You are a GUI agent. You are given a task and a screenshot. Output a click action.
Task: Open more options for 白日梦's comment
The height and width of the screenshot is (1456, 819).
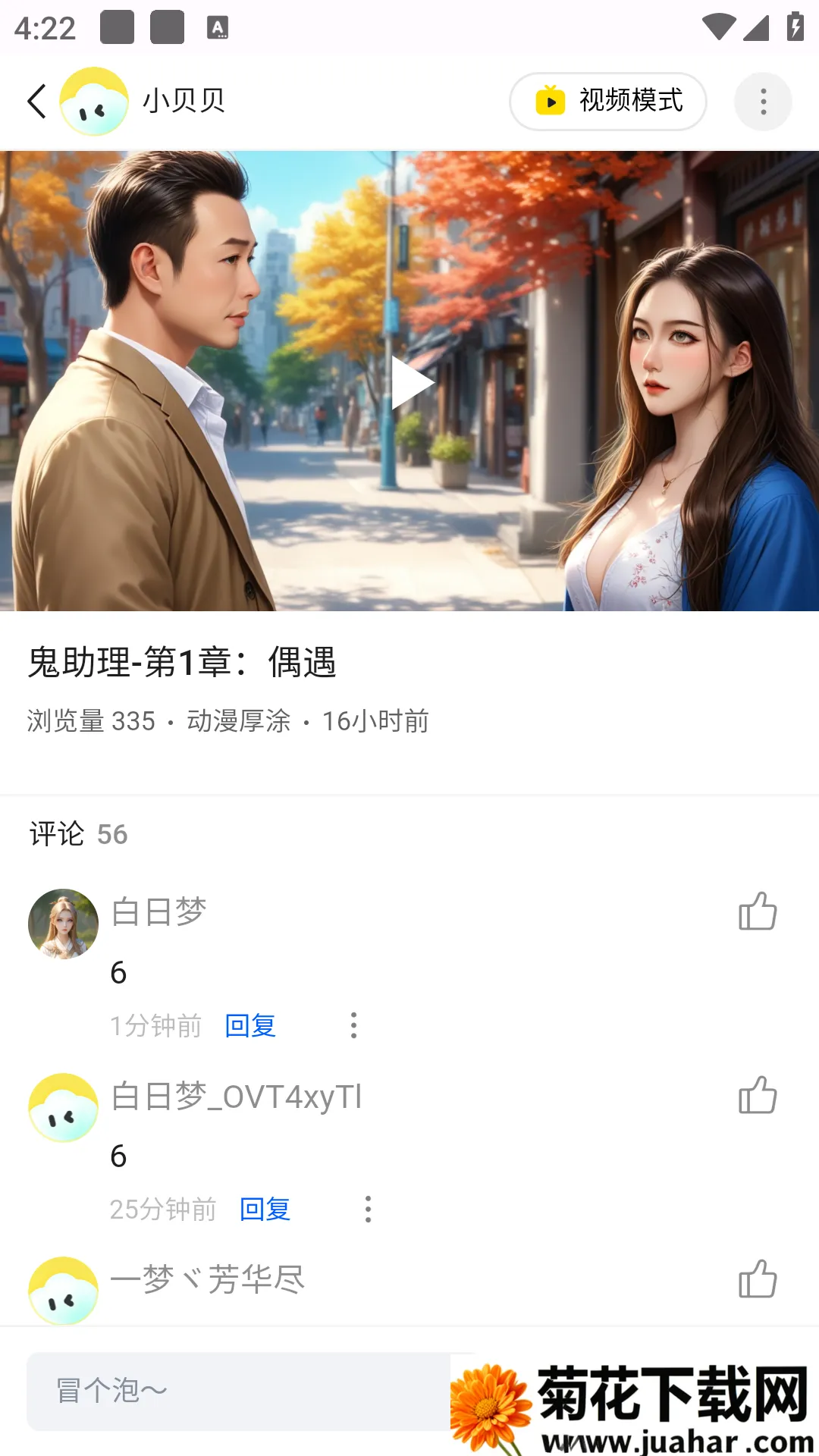coord(353,1025)
